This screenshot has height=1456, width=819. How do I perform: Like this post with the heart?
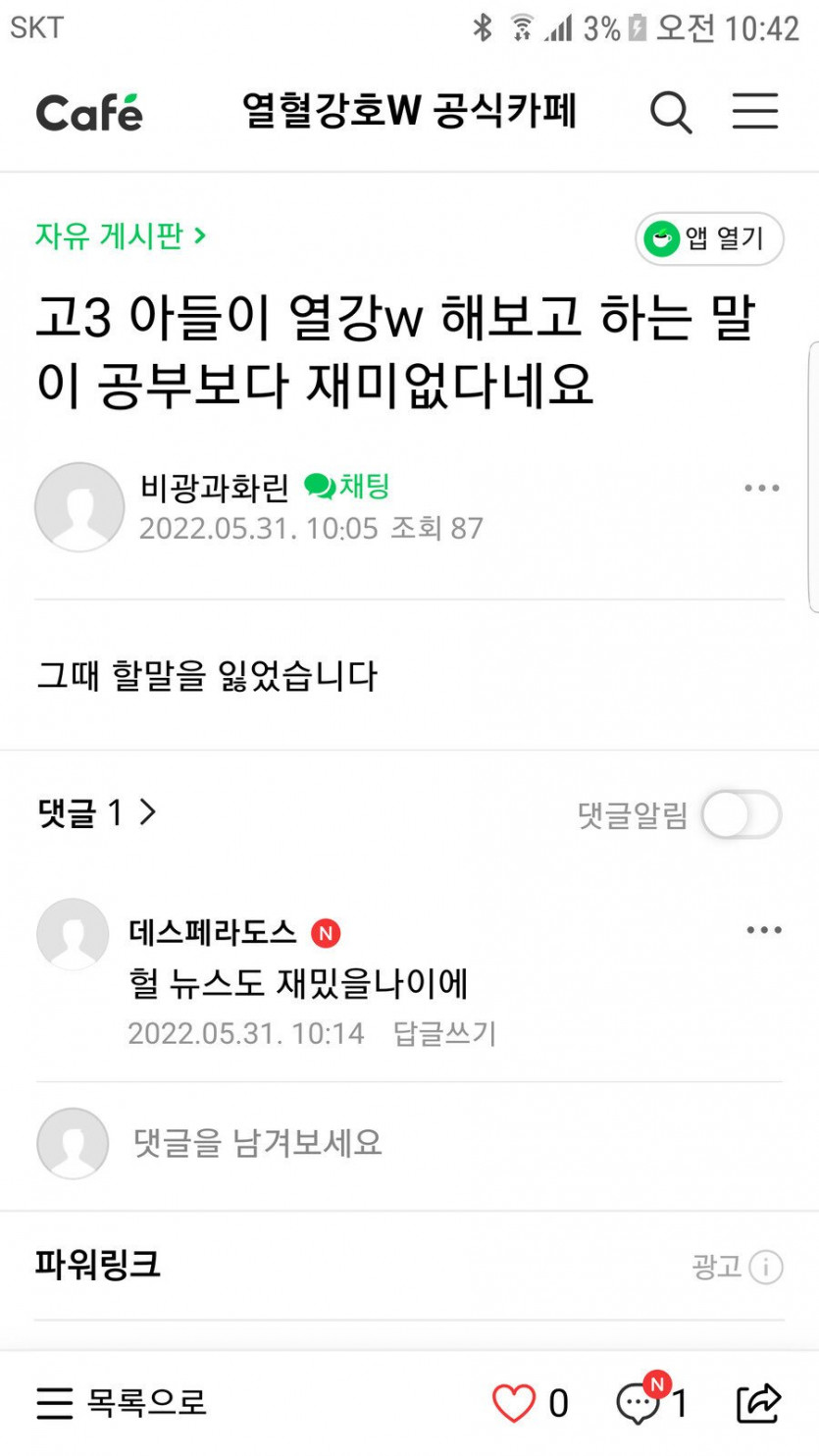(x=514, y=1403)
